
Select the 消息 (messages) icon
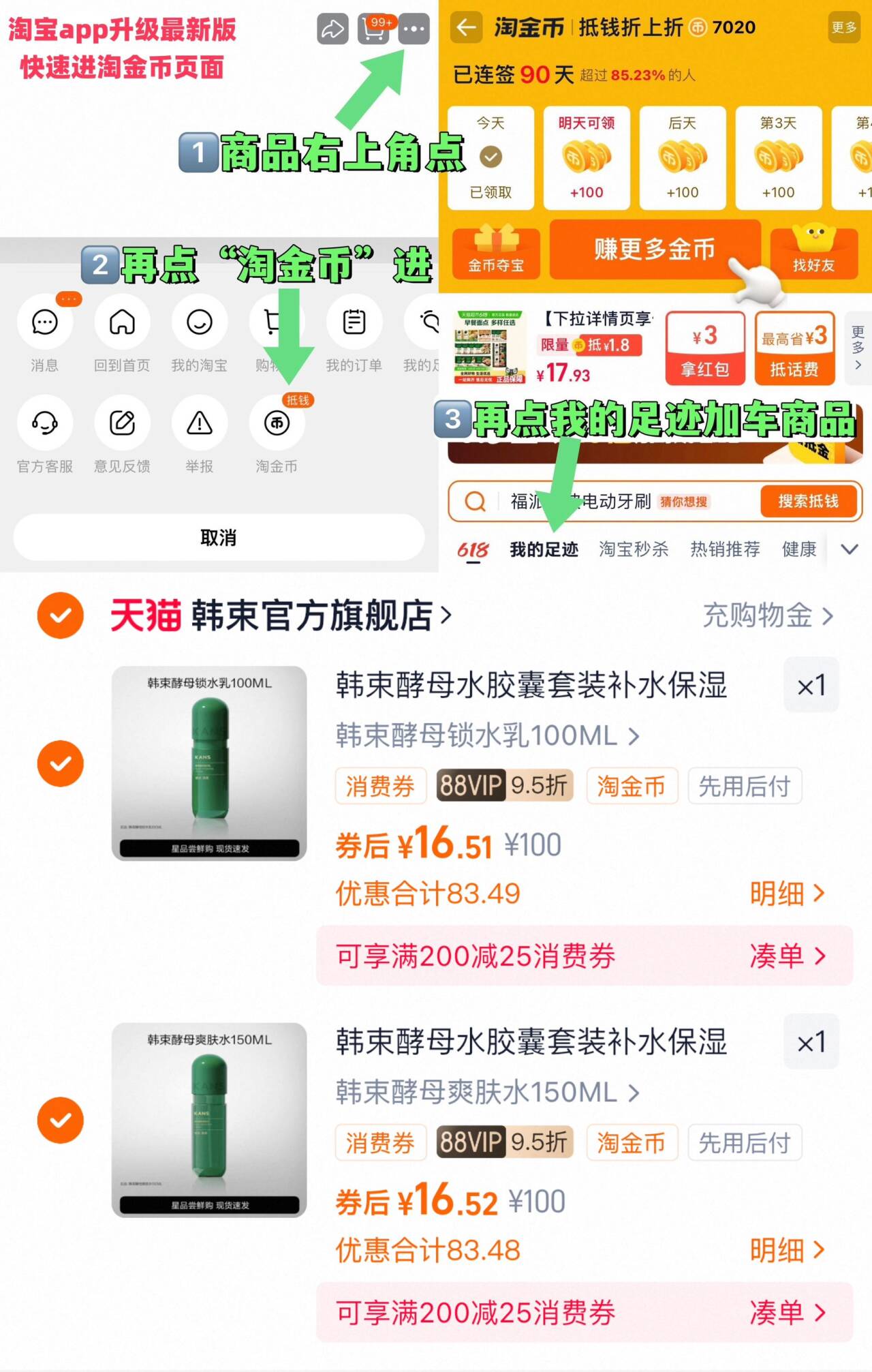(44, 322)
